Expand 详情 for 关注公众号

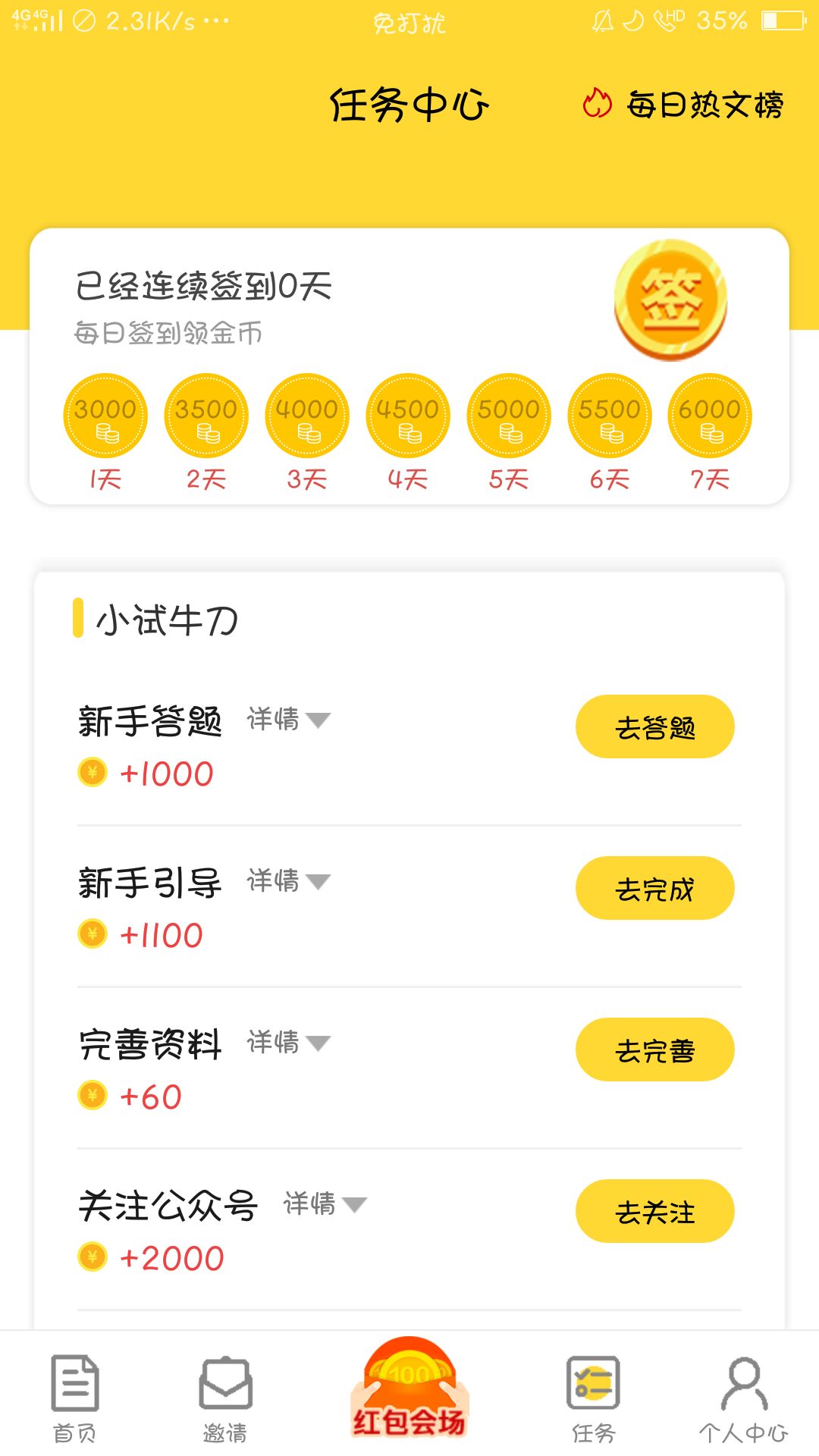click(x=322, y=1206)
